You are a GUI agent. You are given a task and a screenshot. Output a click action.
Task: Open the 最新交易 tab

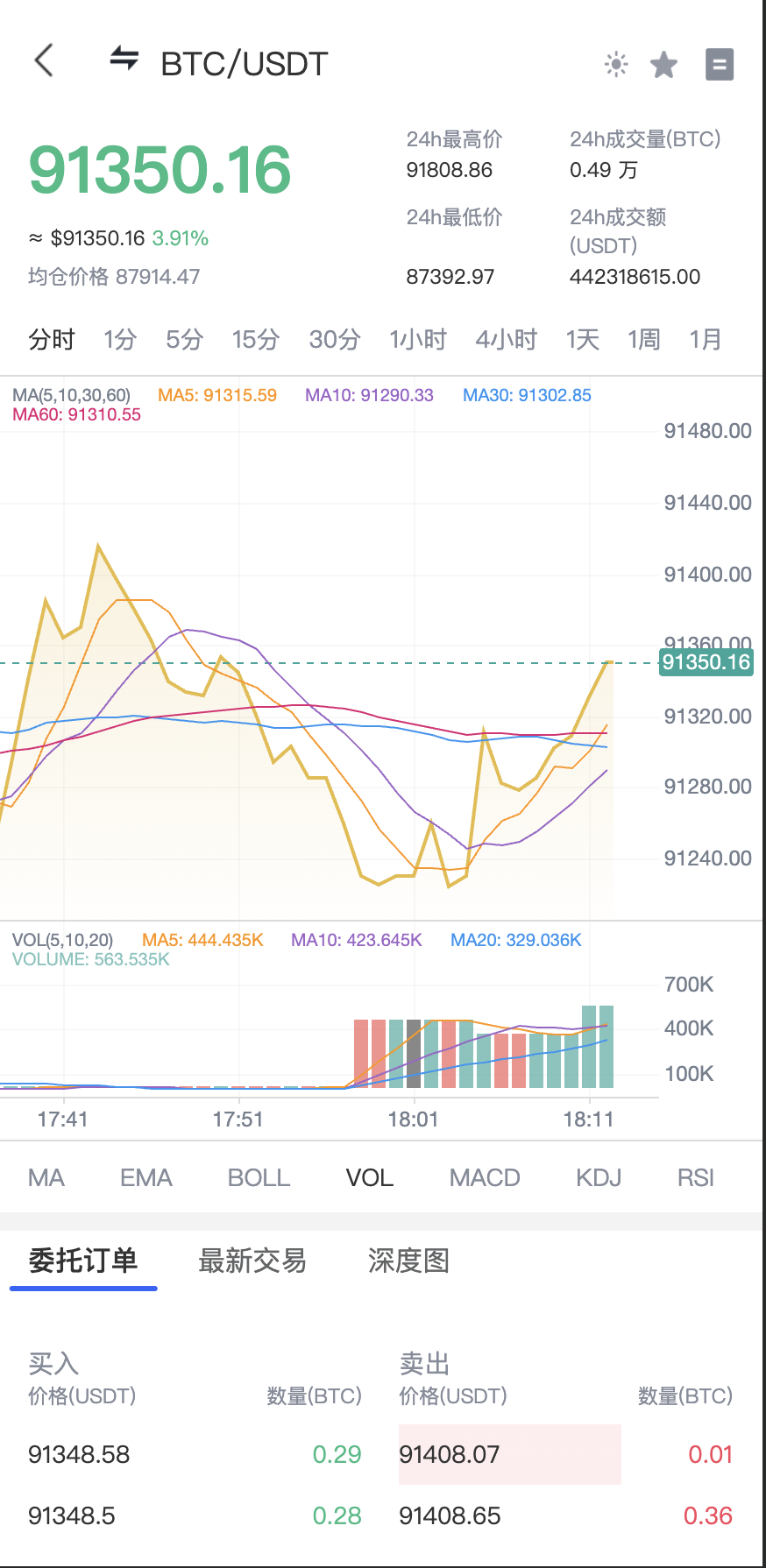(252, 1261)
